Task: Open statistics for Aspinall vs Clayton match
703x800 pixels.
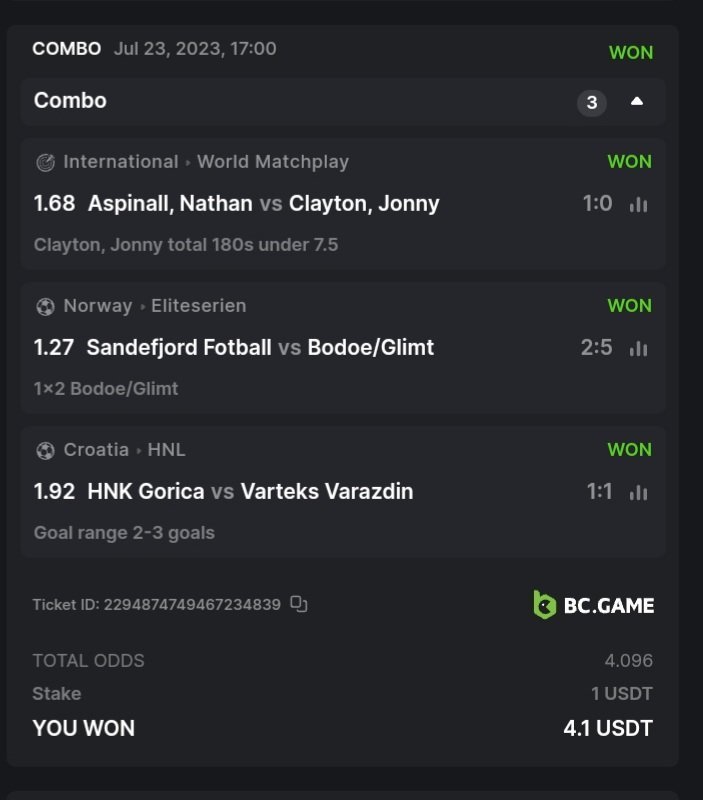Action: click(639, 204)
